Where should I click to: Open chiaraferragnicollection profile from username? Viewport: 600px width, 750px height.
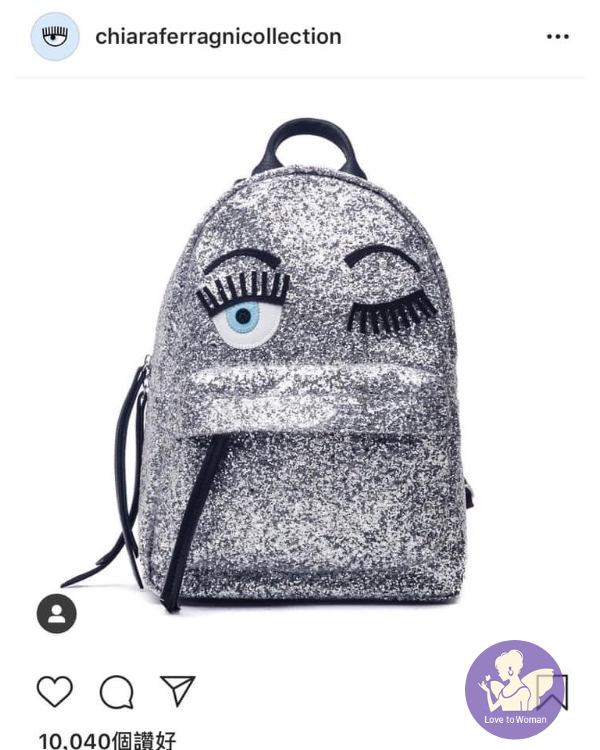point(218,37)
